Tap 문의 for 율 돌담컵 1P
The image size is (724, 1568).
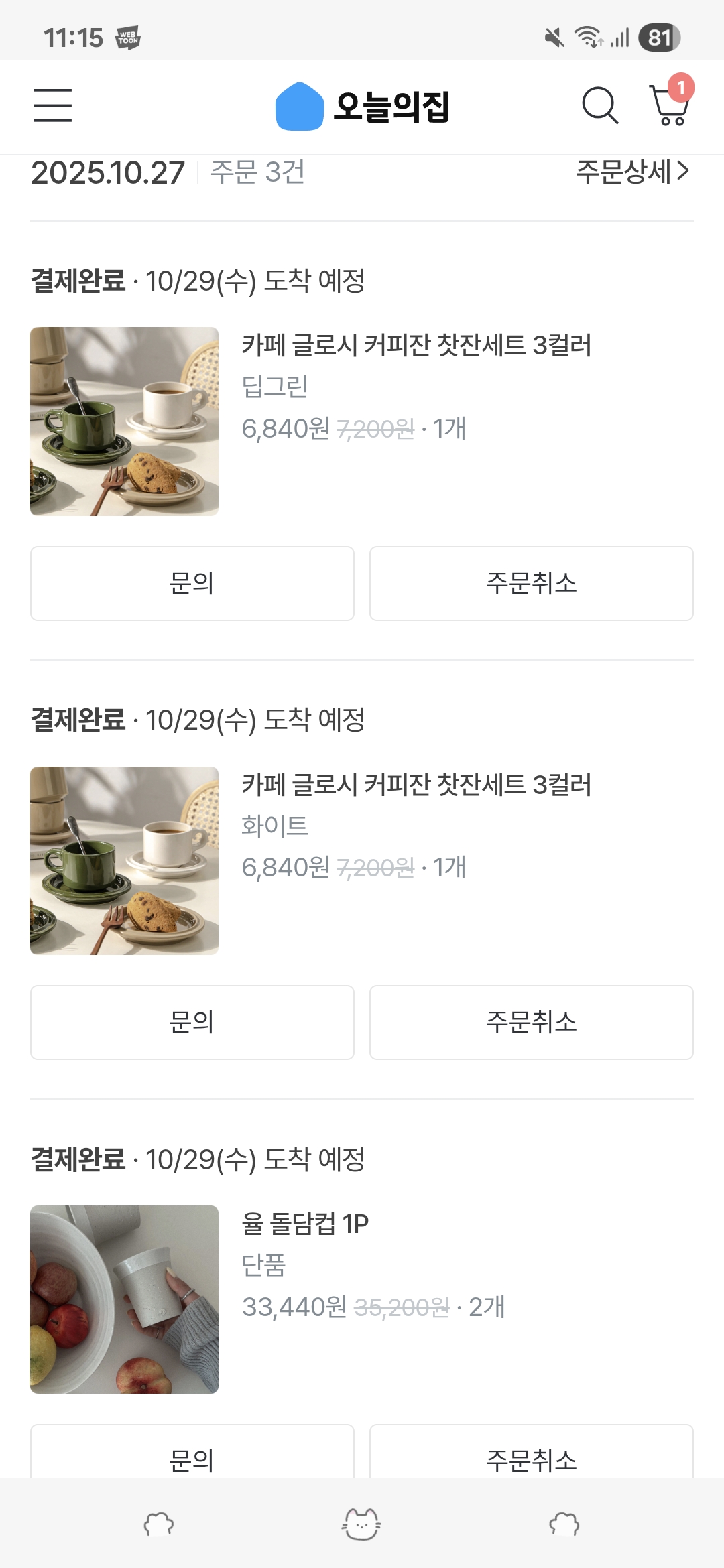tap(192, 1455)
